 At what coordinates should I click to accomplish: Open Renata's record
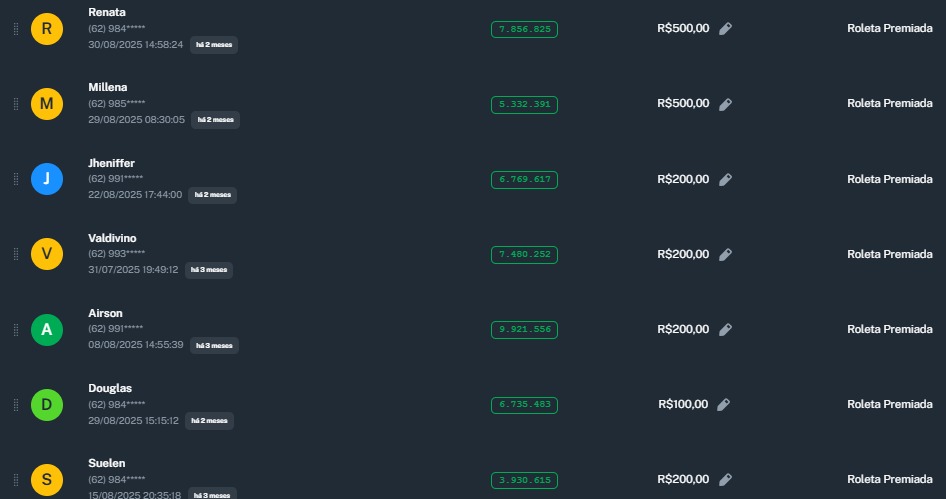point(107,12)
